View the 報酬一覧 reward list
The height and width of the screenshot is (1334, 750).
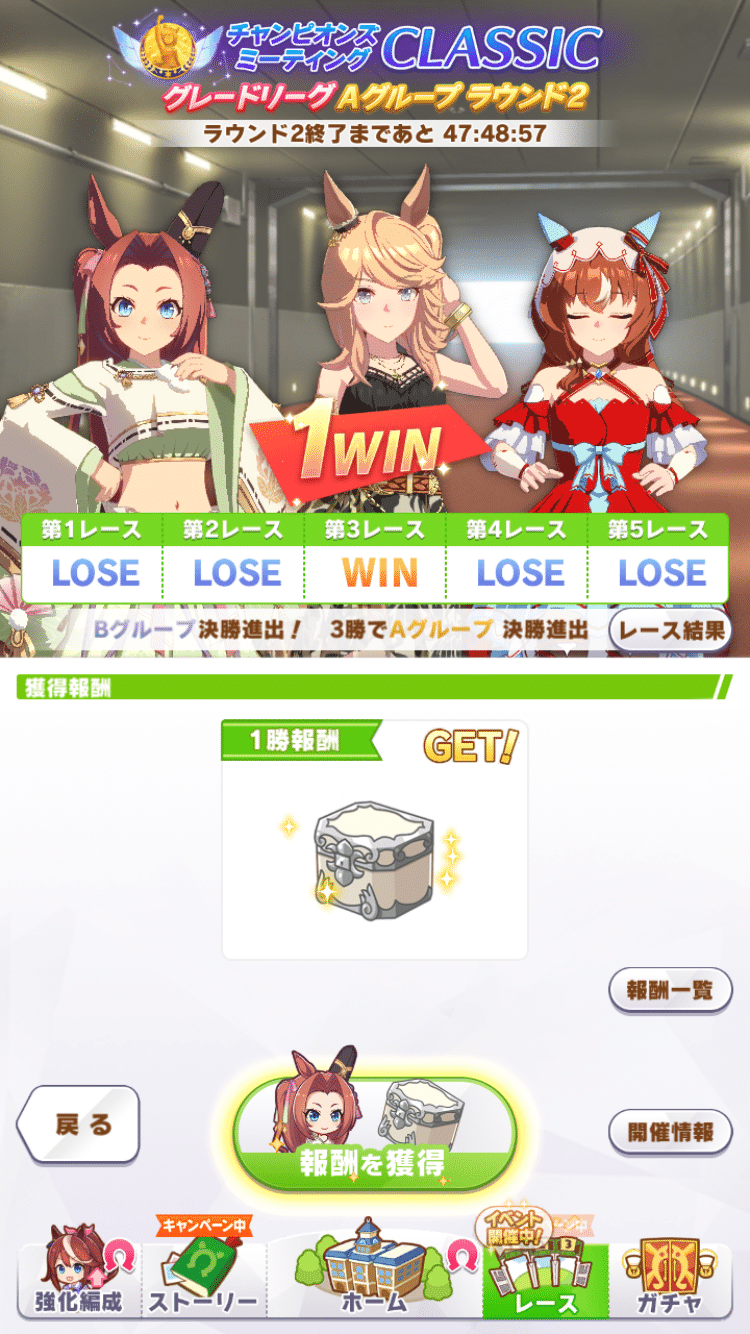(x=670, y=990)
